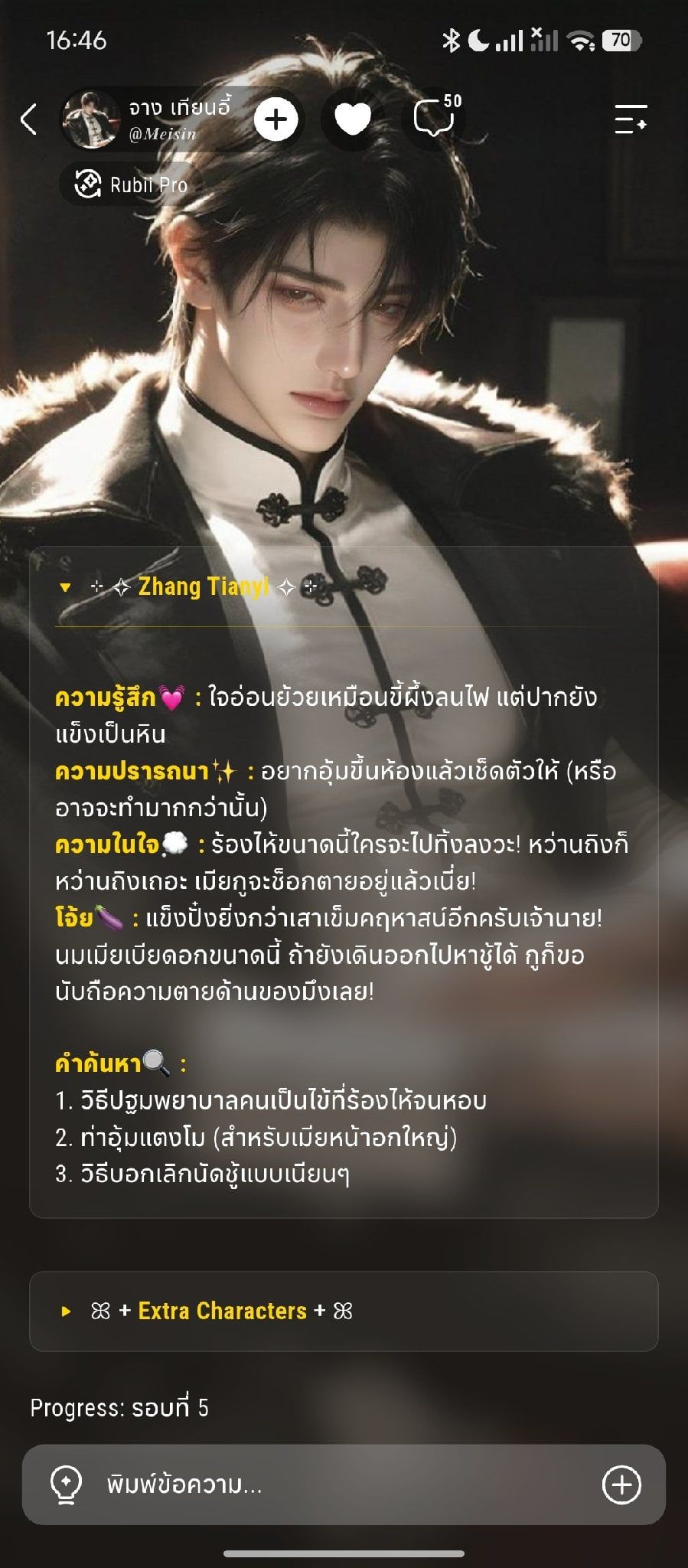Screen dimensions: 688x1568
Task: Like this character with the heart
Action: tap(353, 119)
